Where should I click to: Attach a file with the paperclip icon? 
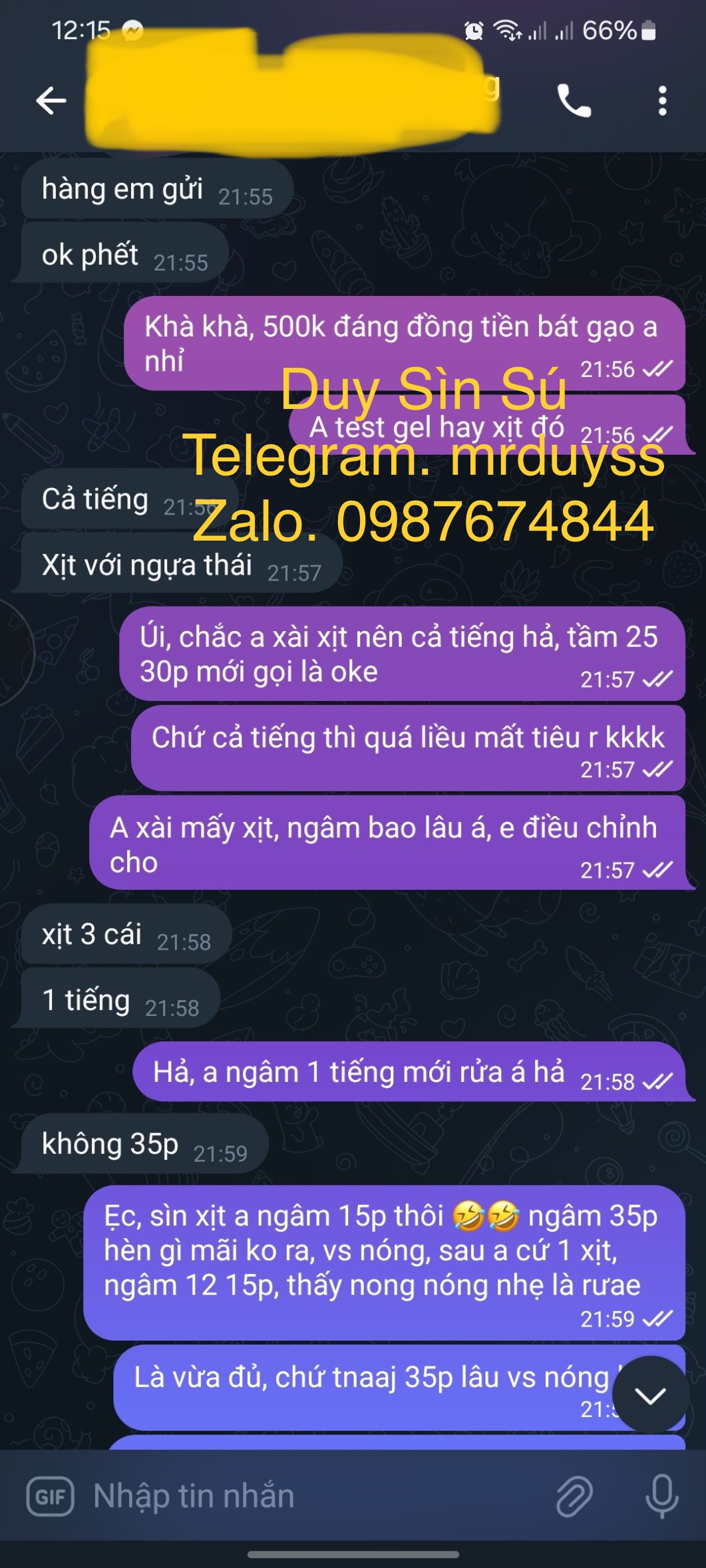pos(574,1497)
